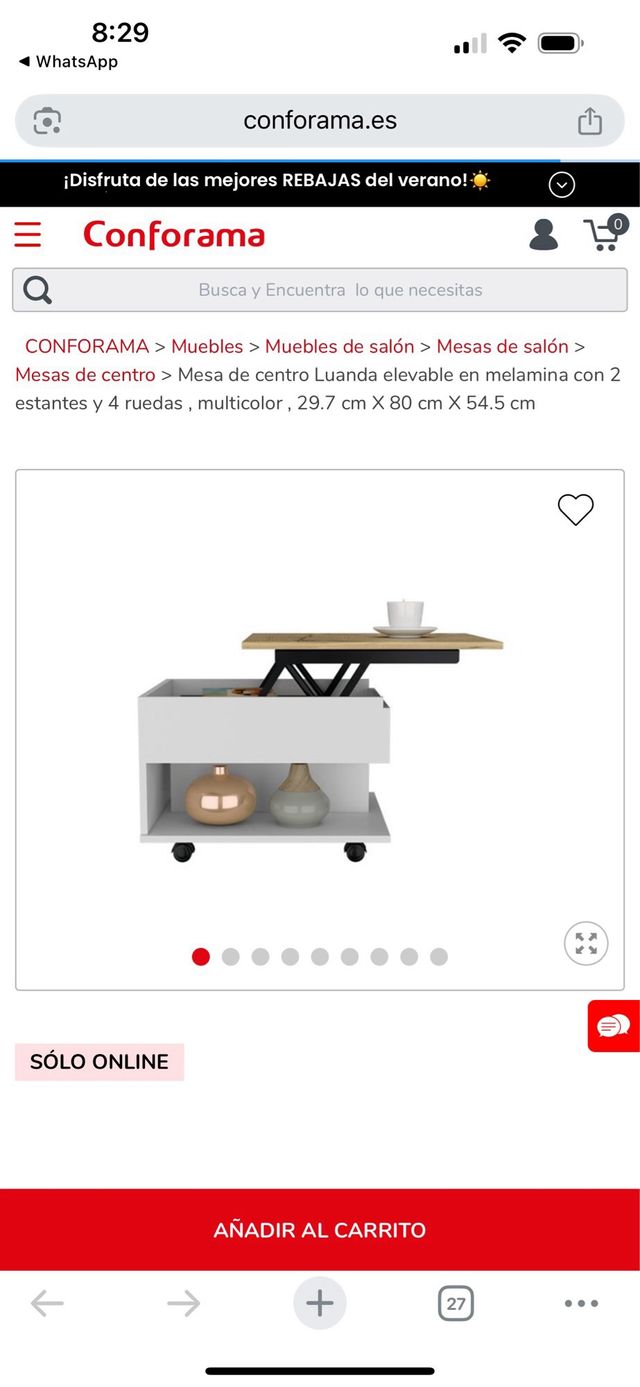640x1387 pixels.
Task: Return to WhatsApp via back link
Action: point(68,62)
